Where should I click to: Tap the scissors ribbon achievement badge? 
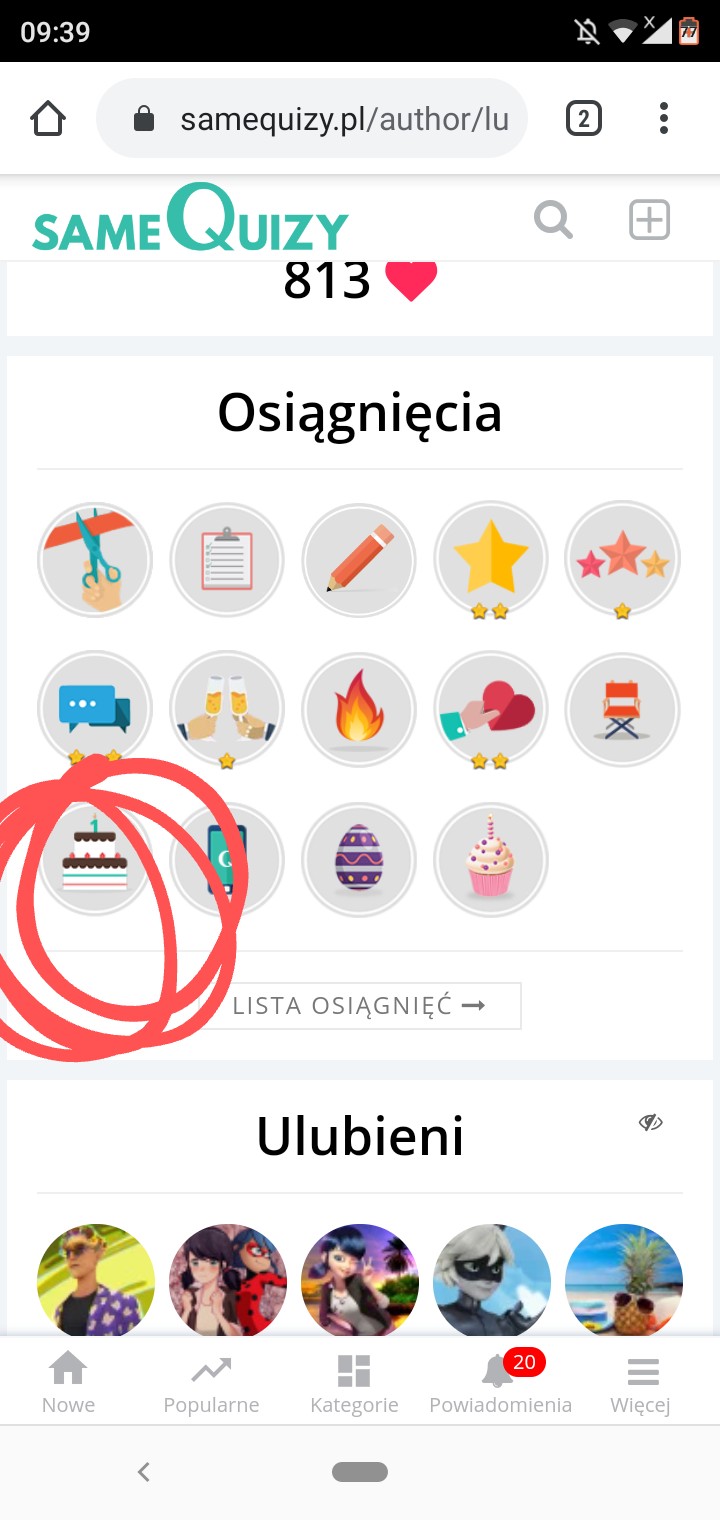95,560
